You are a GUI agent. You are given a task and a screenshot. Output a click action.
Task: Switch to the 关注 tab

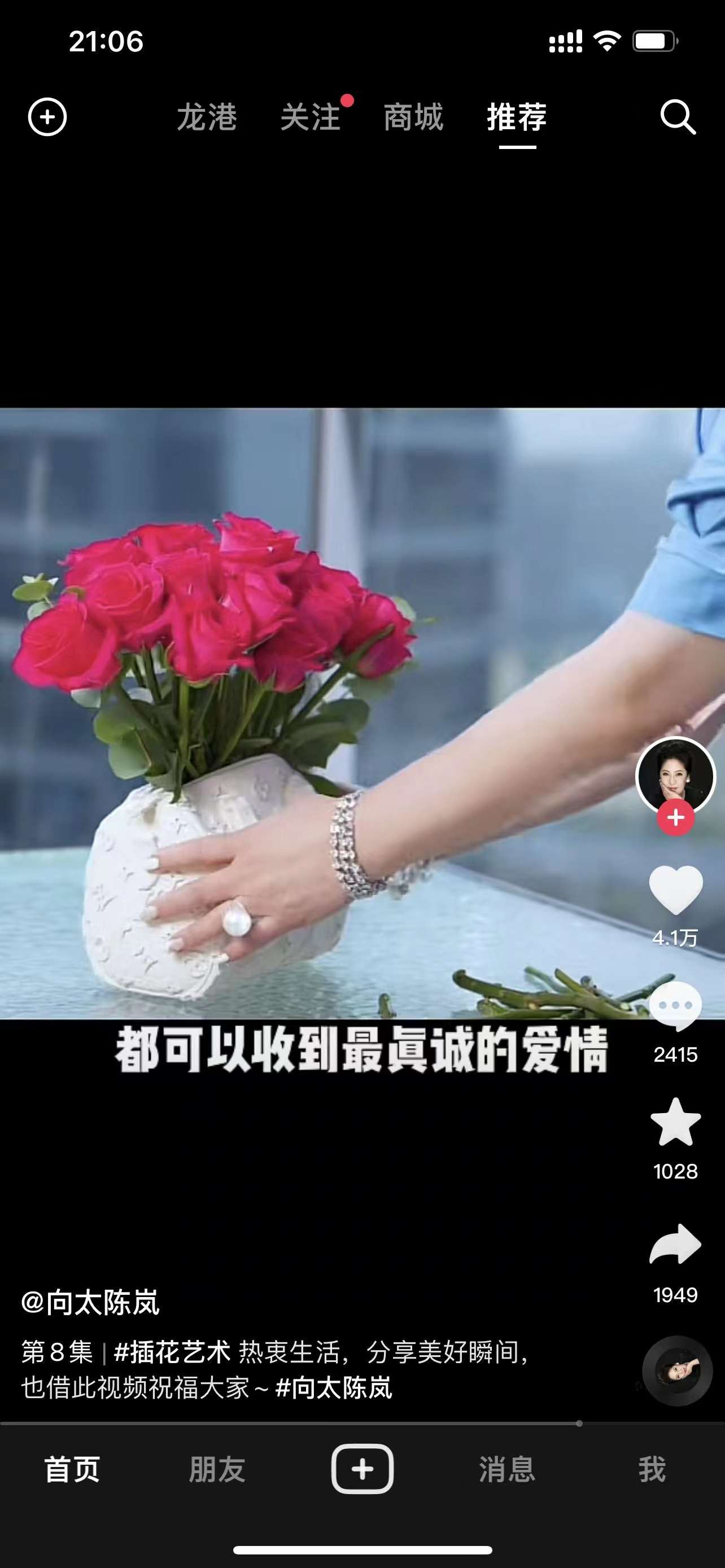311,117
